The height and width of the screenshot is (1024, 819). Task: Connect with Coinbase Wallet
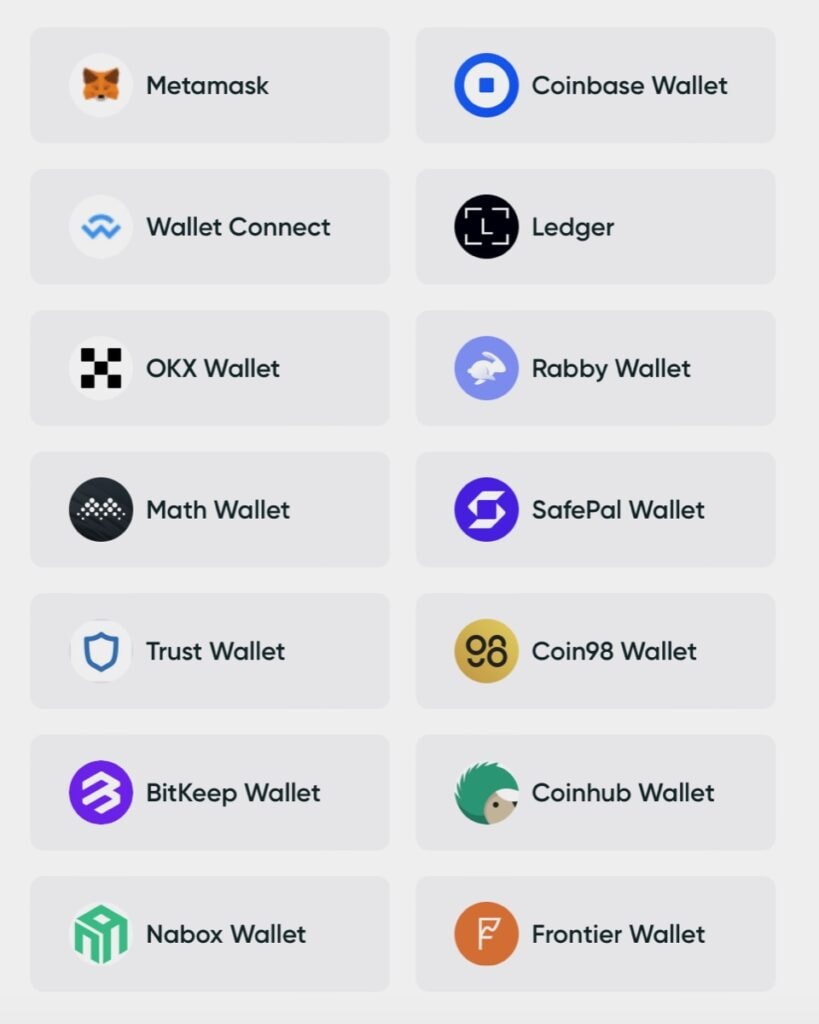[595, 85]
